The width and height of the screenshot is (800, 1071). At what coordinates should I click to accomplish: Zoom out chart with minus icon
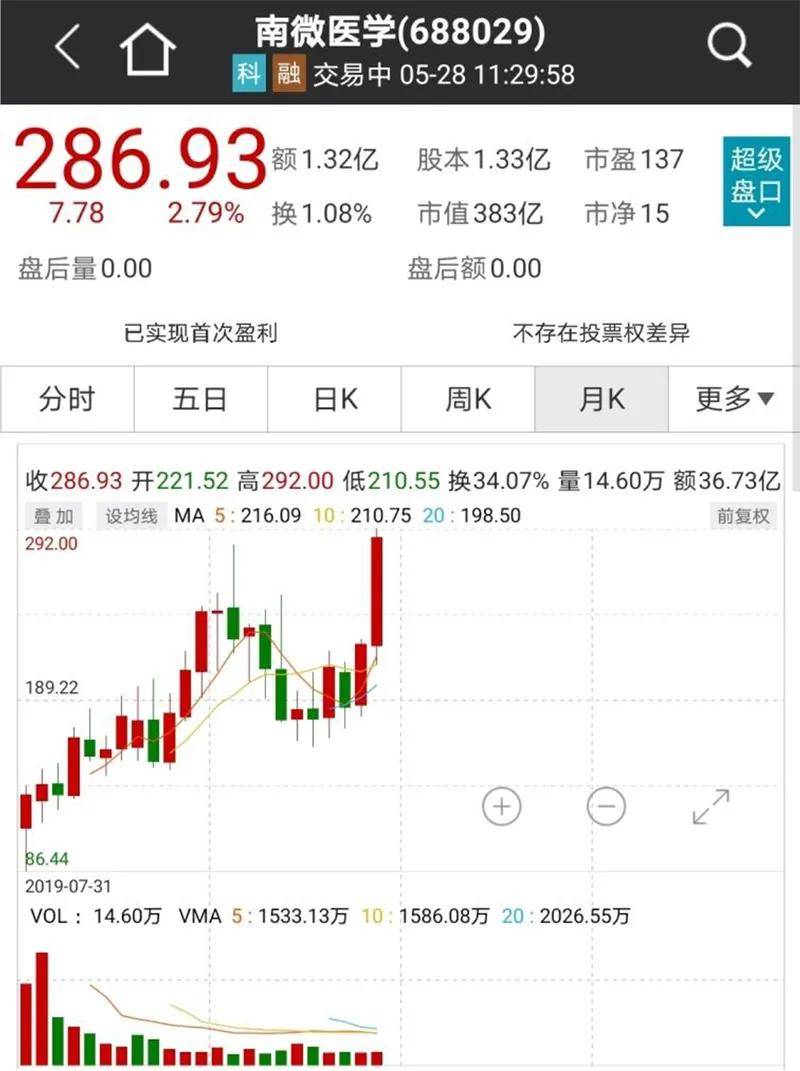coord(605,805)
